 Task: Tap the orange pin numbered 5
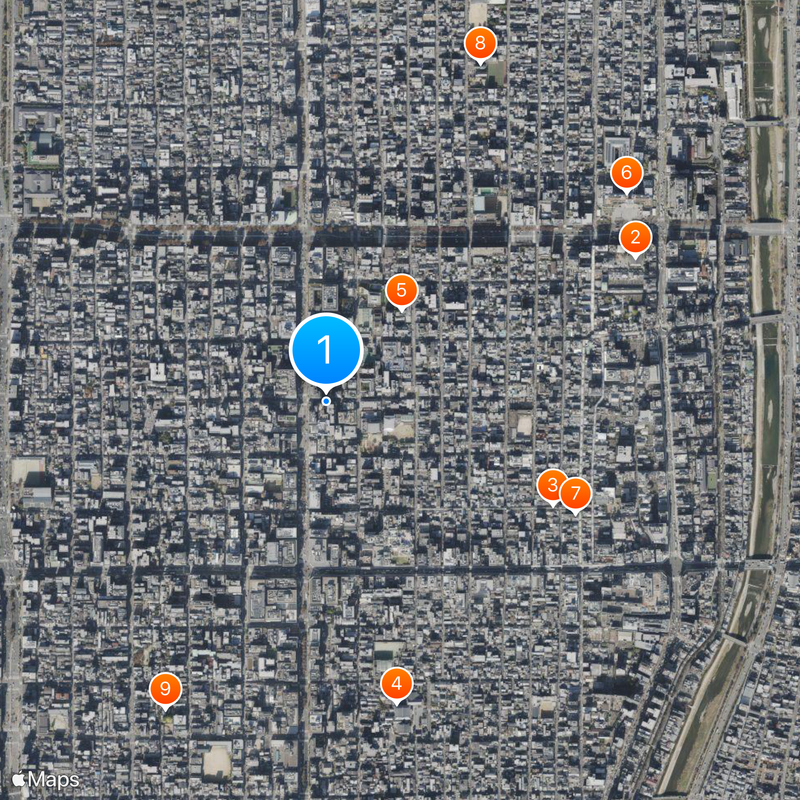click(x=401, y=291)
